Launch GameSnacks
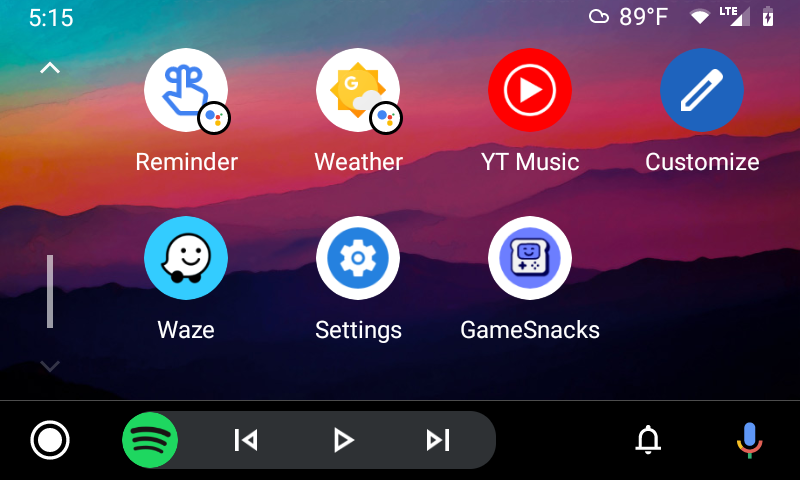Image resolution: width=800 pixels, height=480 pixels. pos(530,258)
